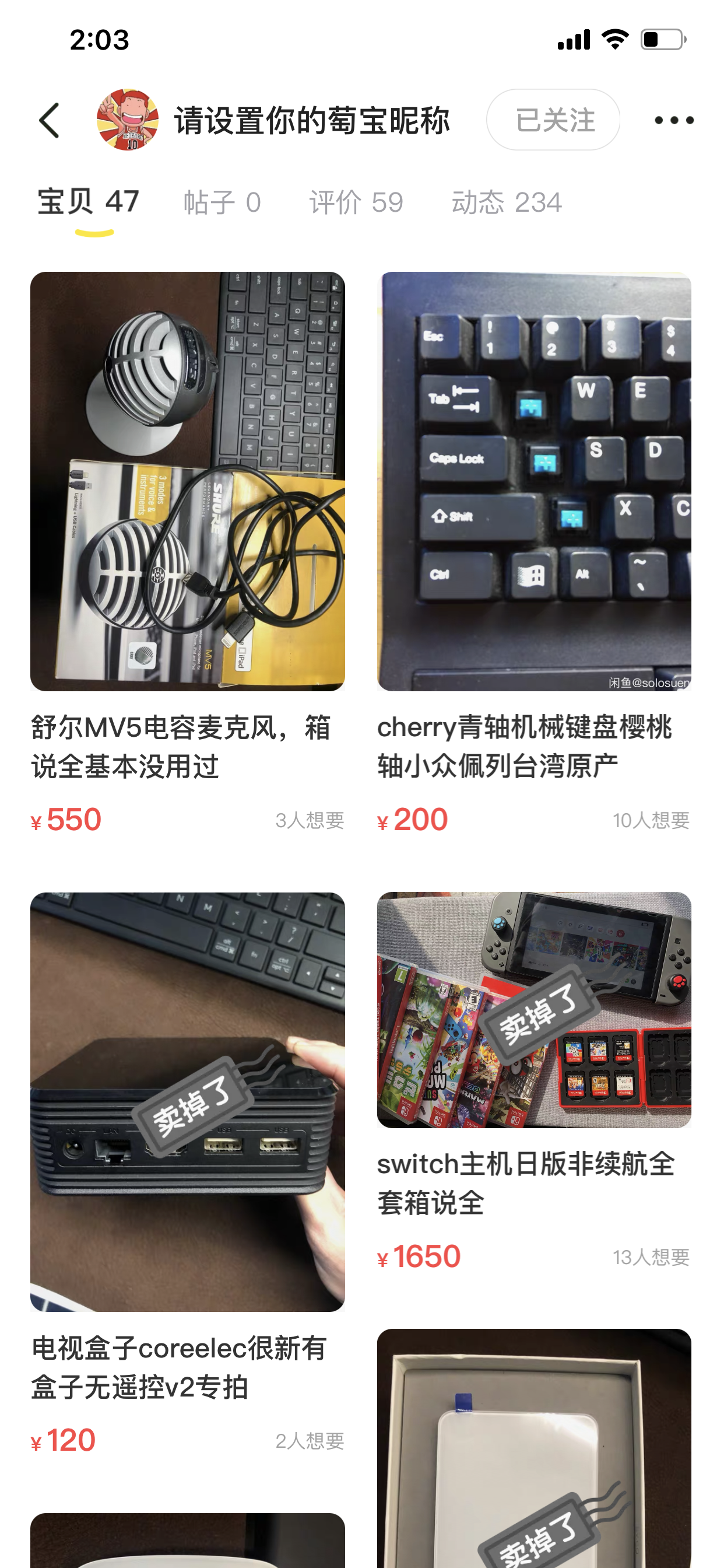Open the switch主机日版 listing
This screenshot has height=1568, width=724.
pyautogui.click(x=533, y=1010)
